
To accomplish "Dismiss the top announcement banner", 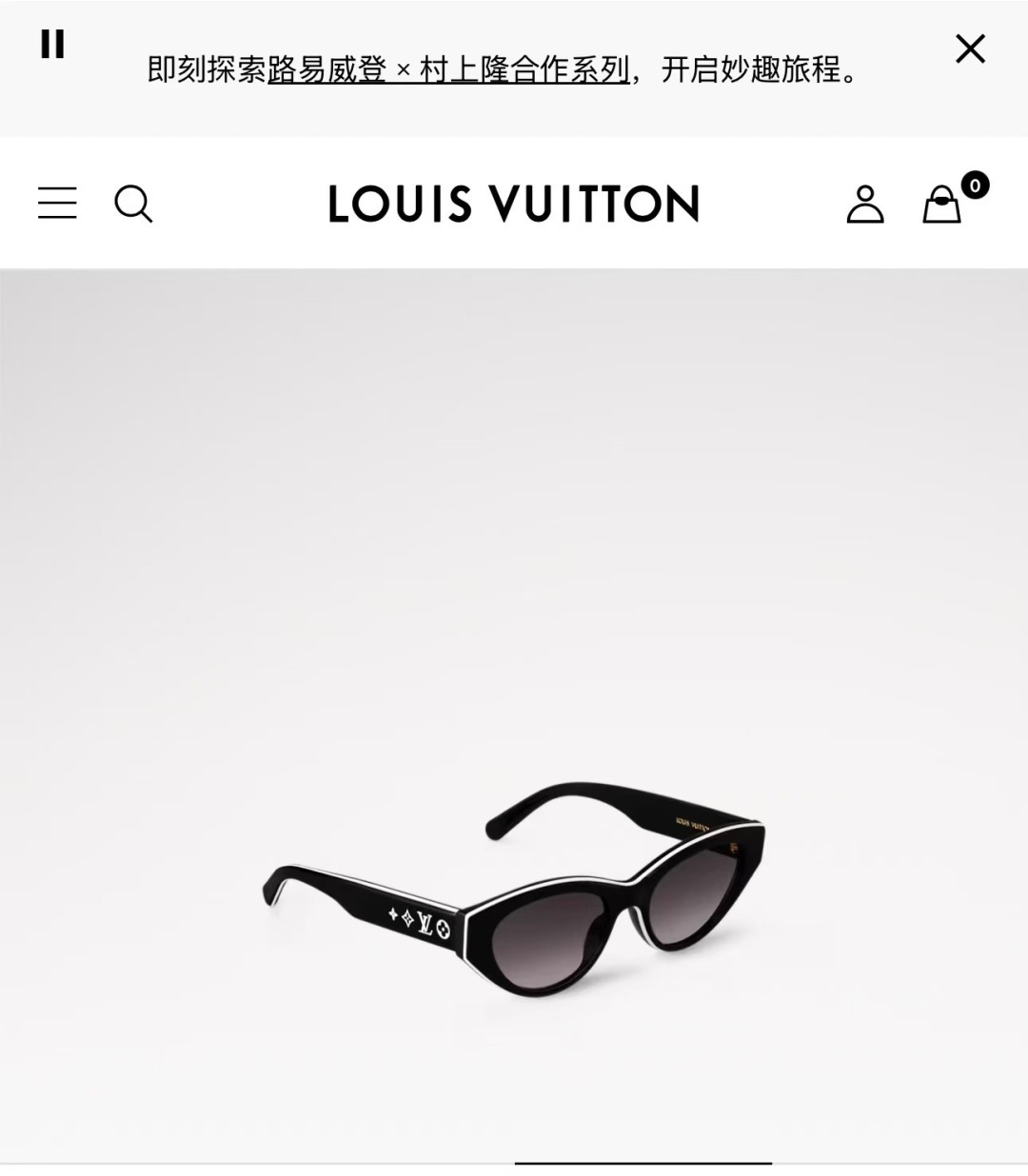I will pos(970,49).
